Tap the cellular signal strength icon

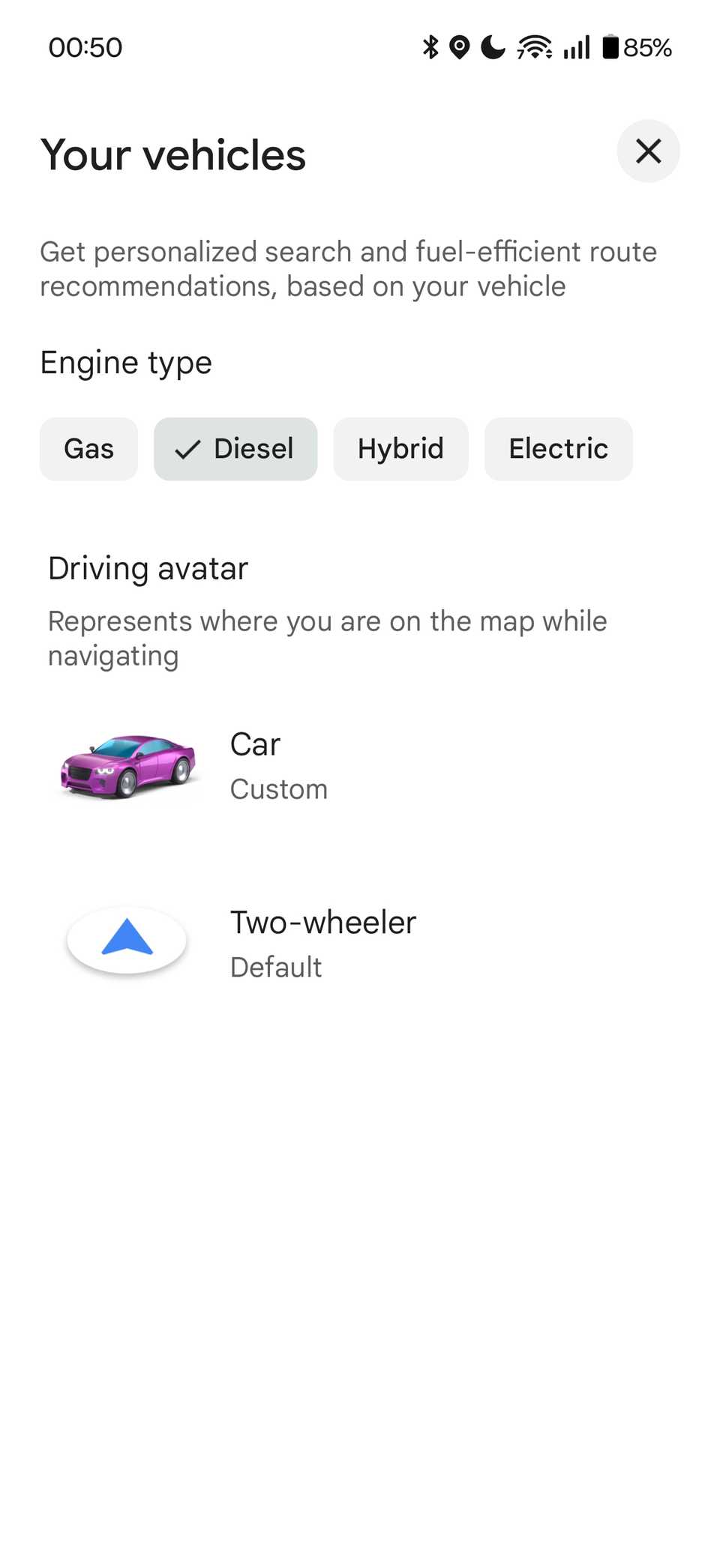[x=574, y=46]
